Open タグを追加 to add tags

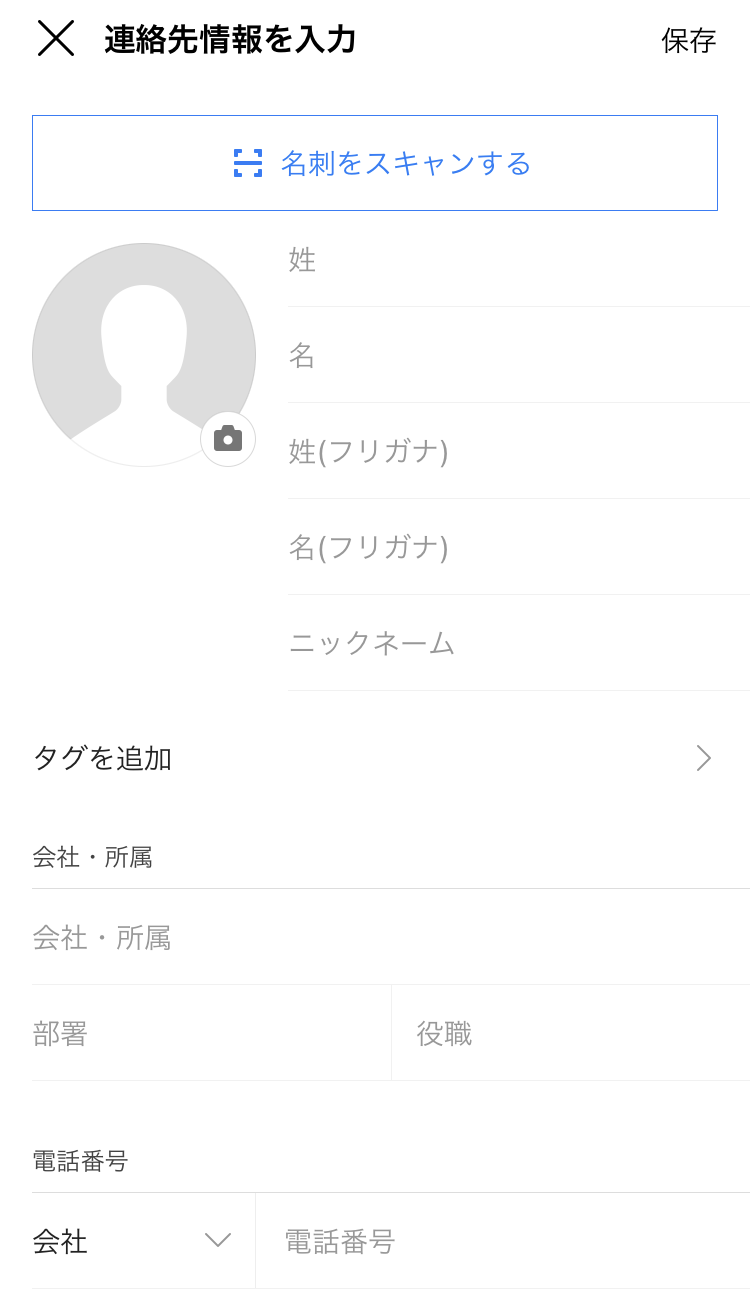[375, 758]
